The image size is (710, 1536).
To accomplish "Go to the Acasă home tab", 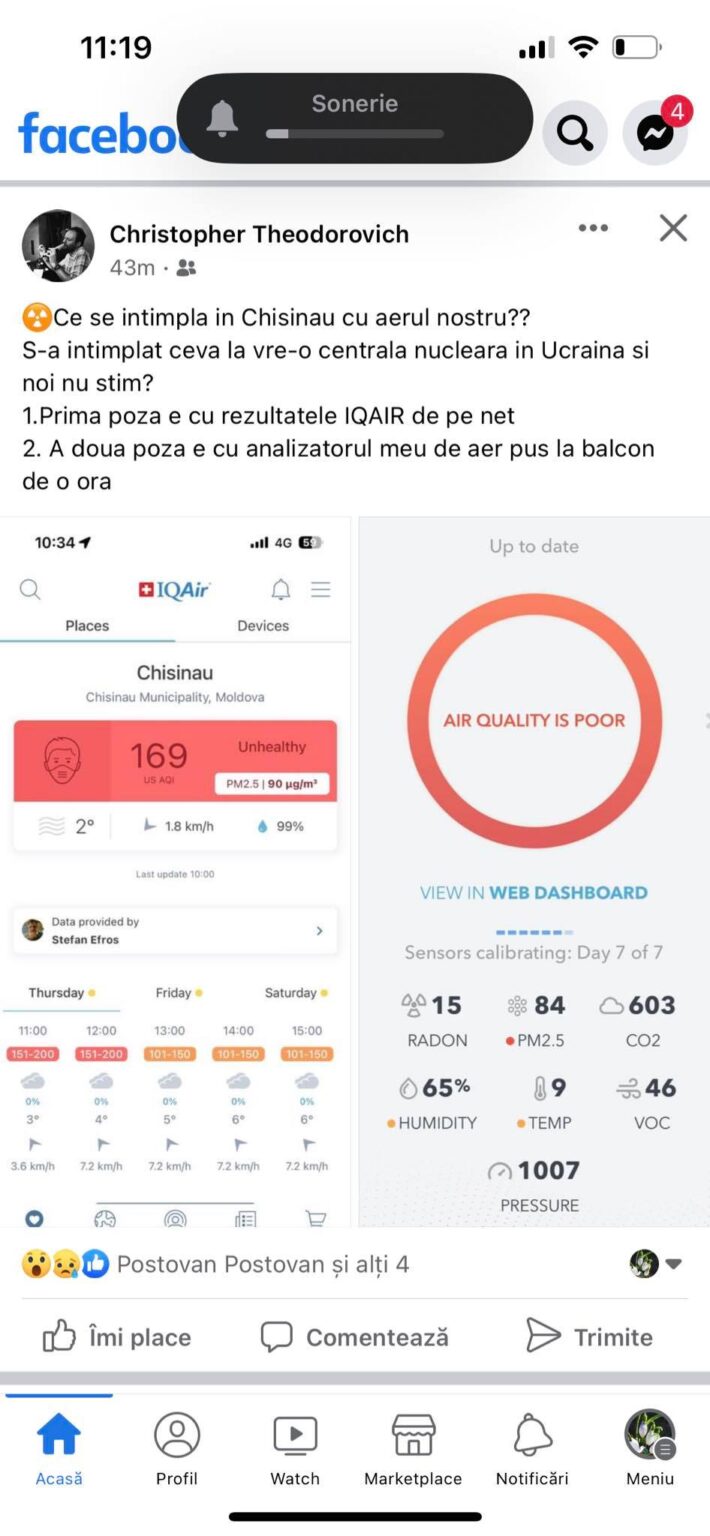I will coord(59,1449).
